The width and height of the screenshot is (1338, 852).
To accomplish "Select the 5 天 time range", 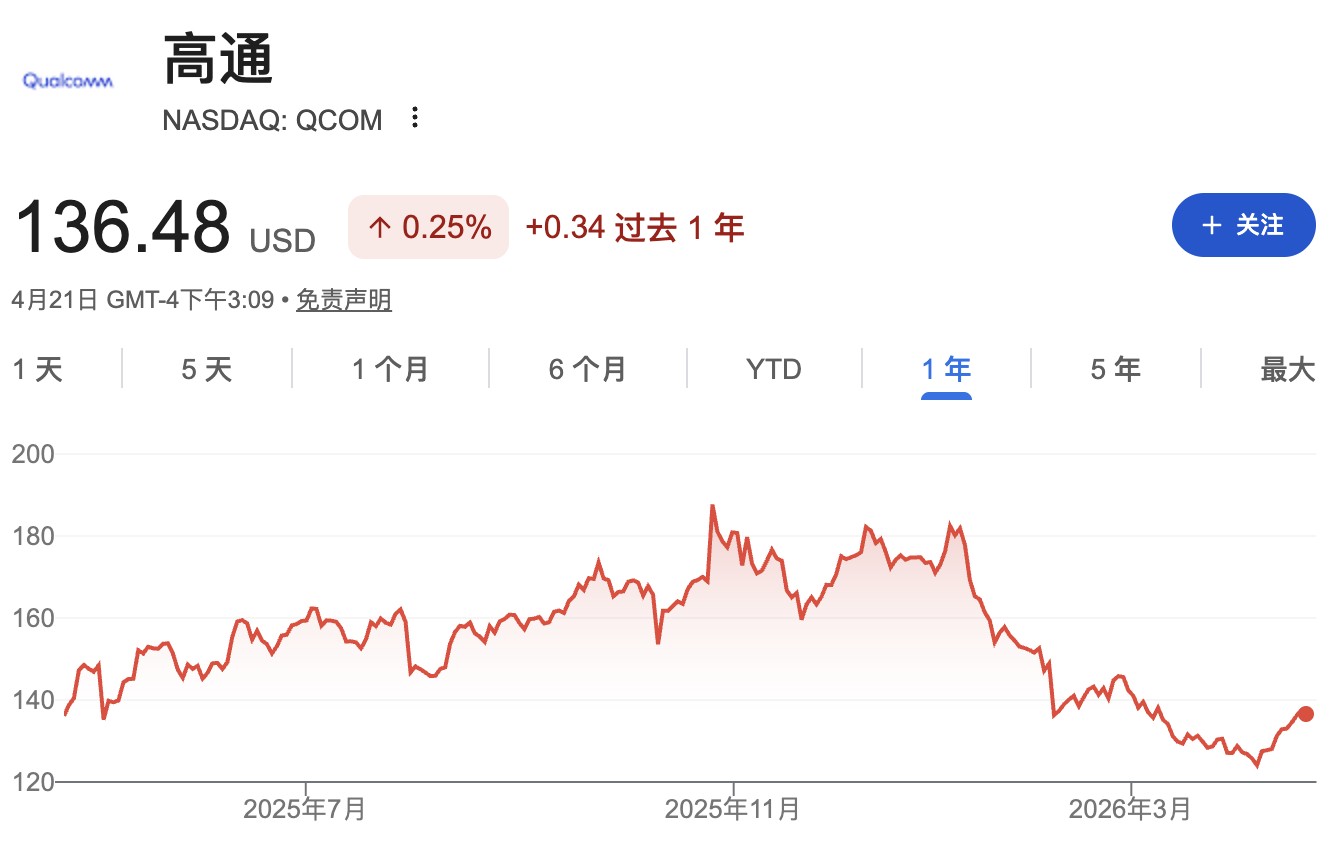I will tap(206, 370).
